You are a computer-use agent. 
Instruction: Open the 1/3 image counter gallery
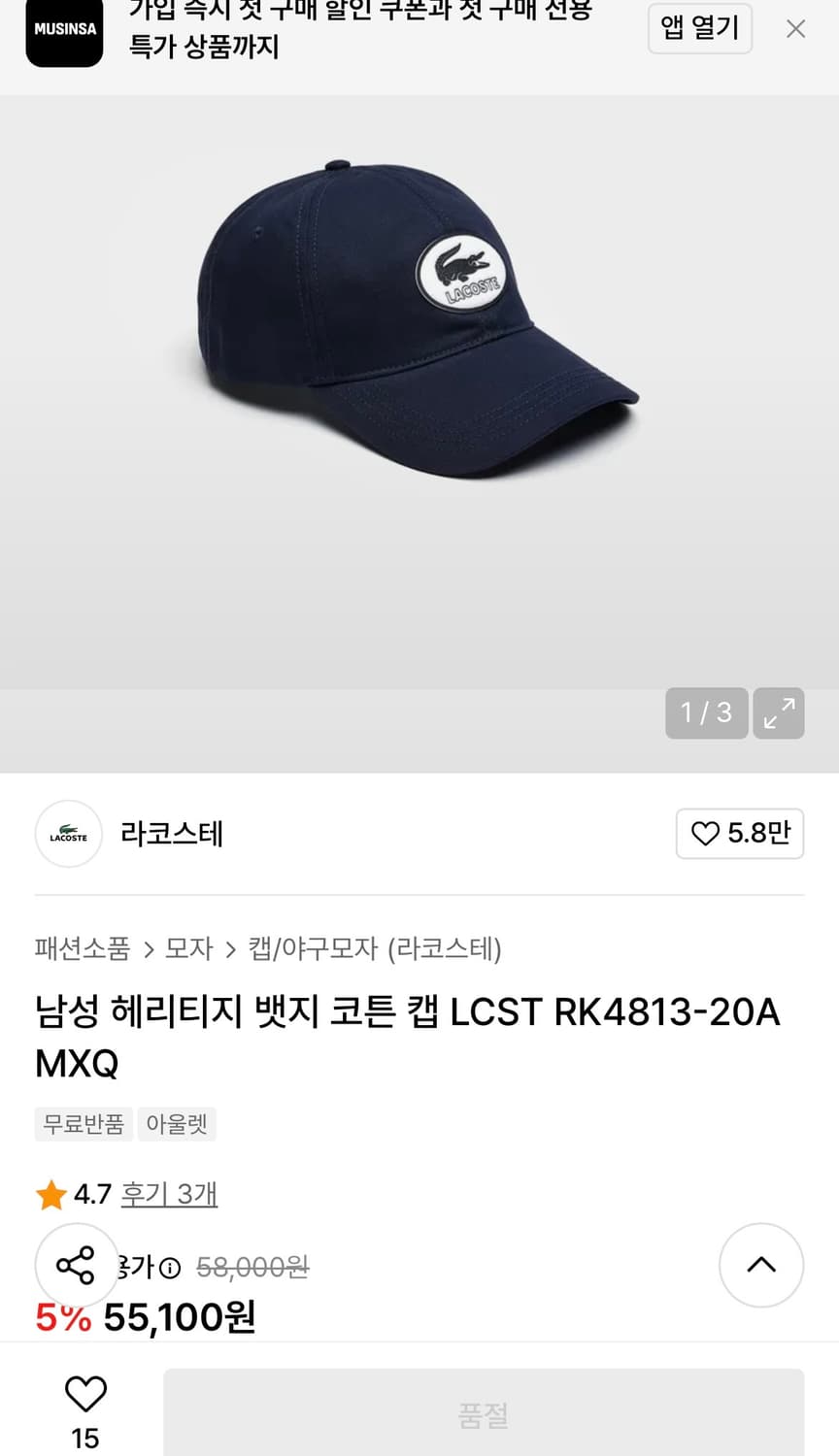pos(706,713)
